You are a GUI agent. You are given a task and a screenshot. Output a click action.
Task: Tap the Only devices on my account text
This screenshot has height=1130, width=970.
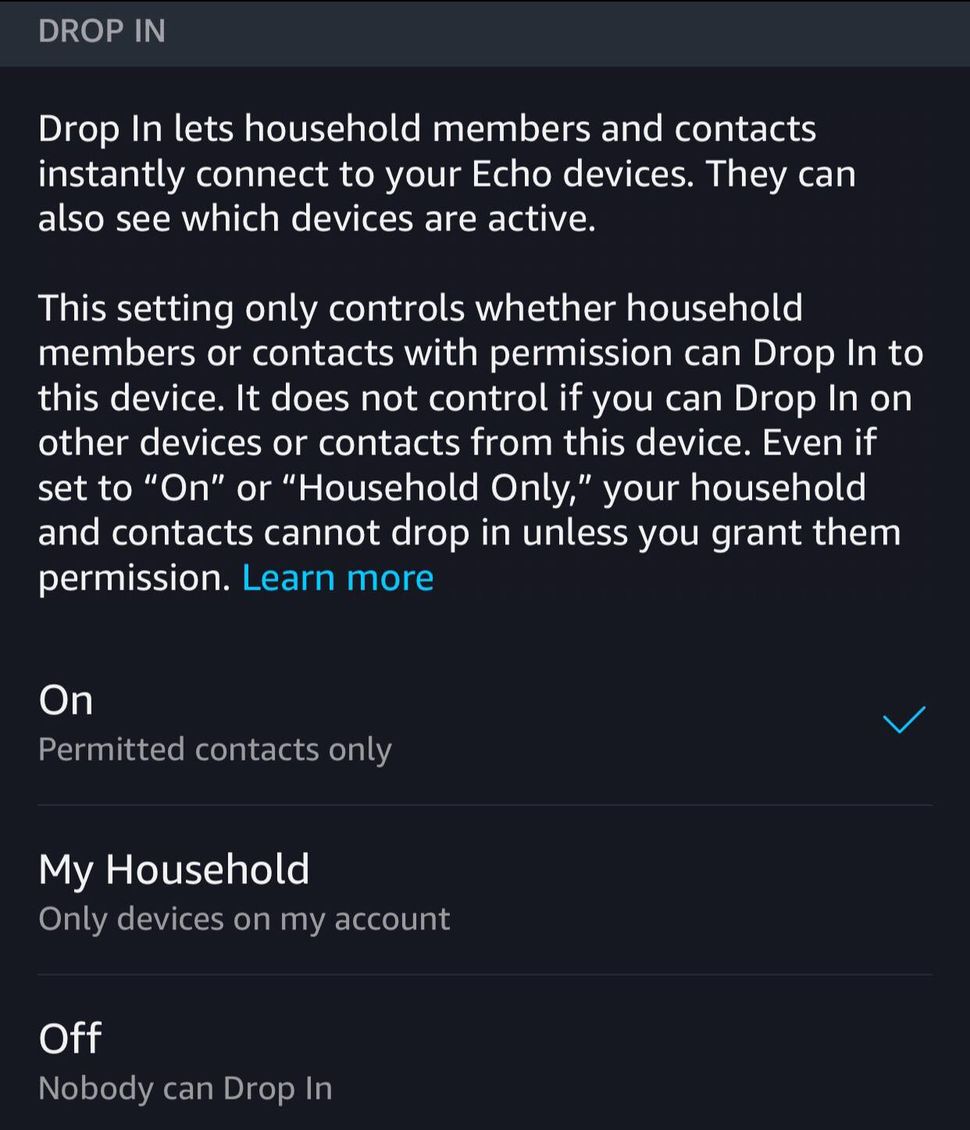(x=243, y=918)
